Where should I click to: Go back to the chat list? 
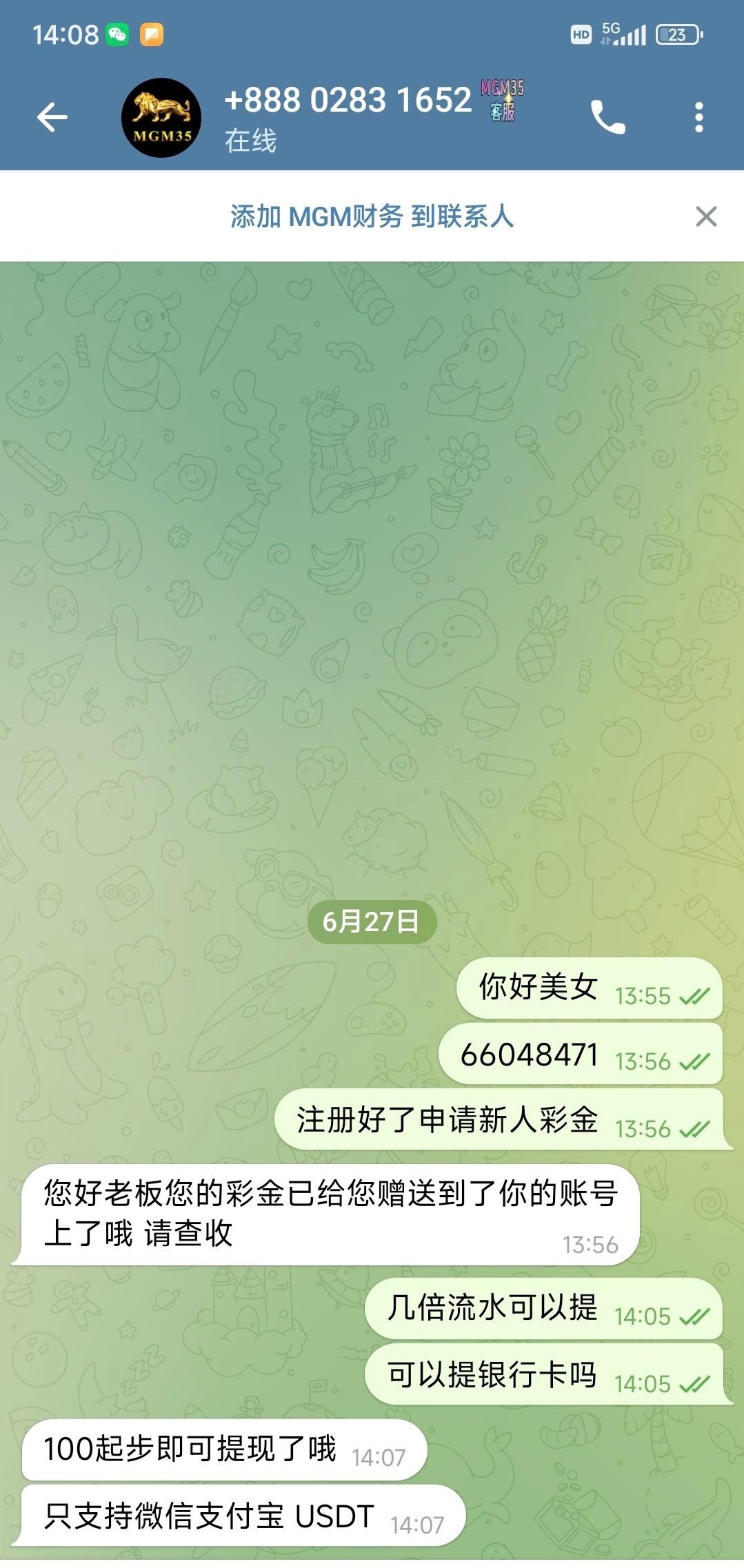coord(52,117)
